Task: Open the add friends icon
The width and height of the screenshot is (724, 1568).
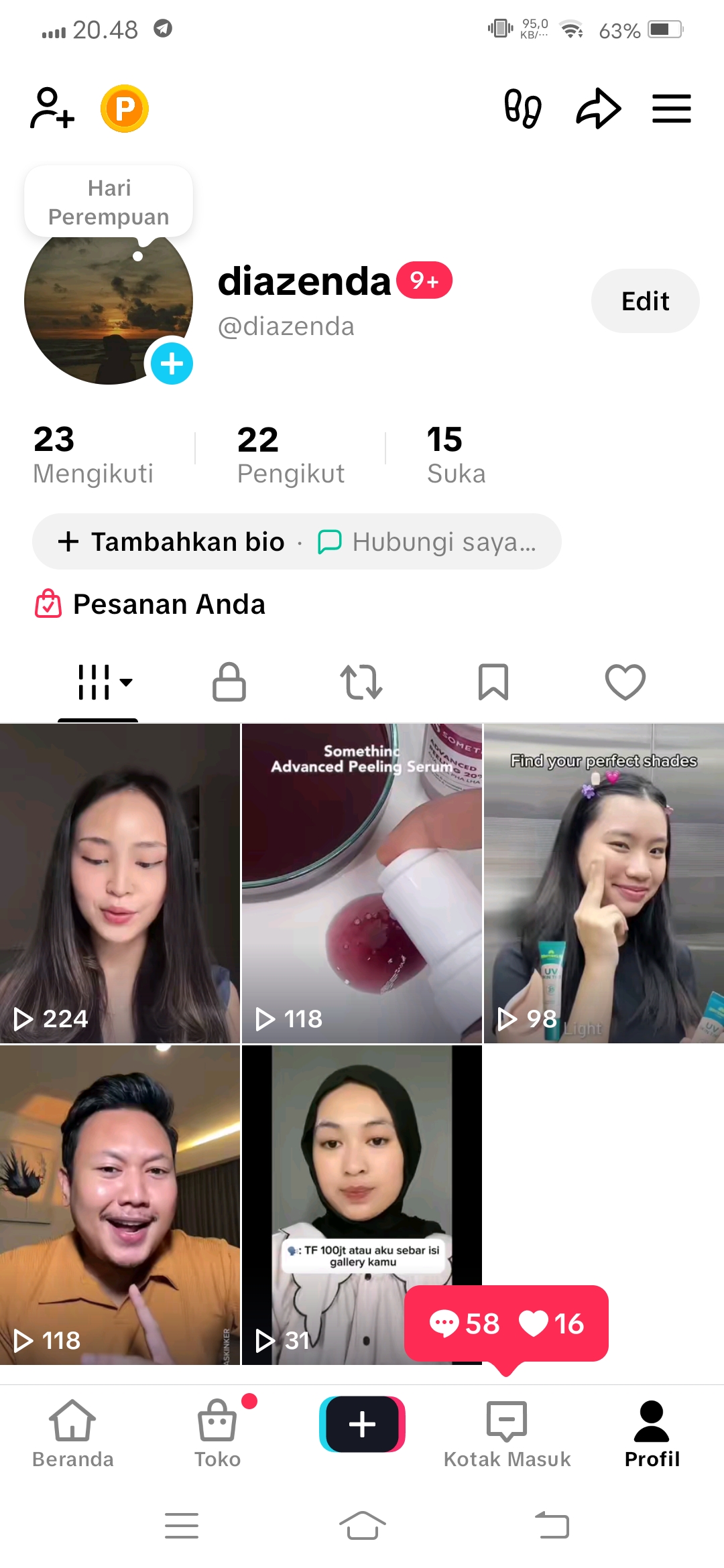Action: [52, 108]
